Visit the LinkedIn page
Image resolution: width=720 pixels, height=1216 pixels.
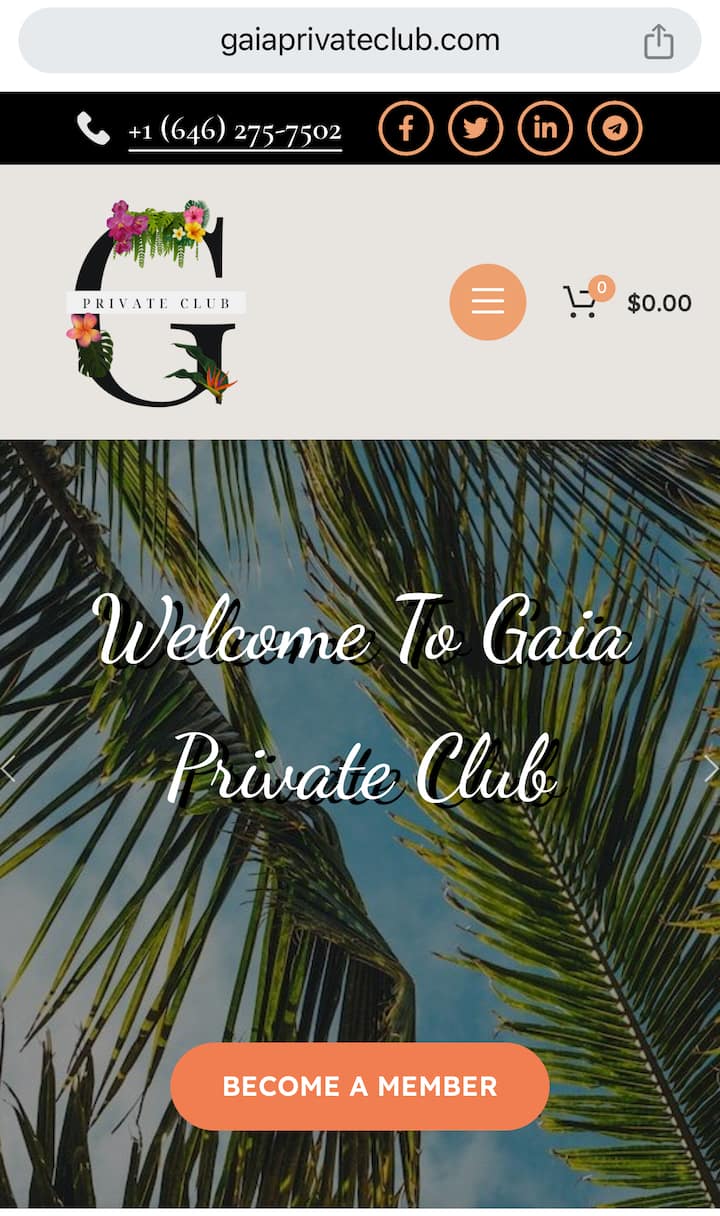coord(545,128)
